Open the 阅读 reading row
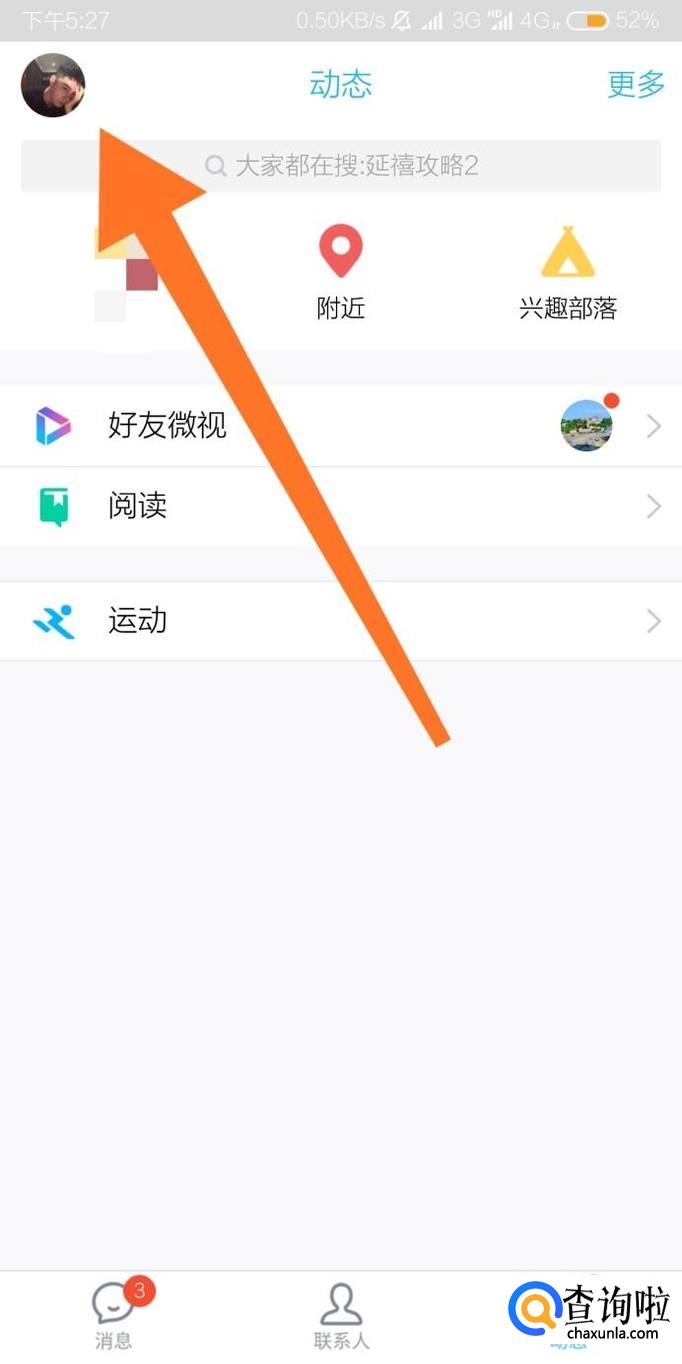 pyautogui.click(x=340, y=506)
